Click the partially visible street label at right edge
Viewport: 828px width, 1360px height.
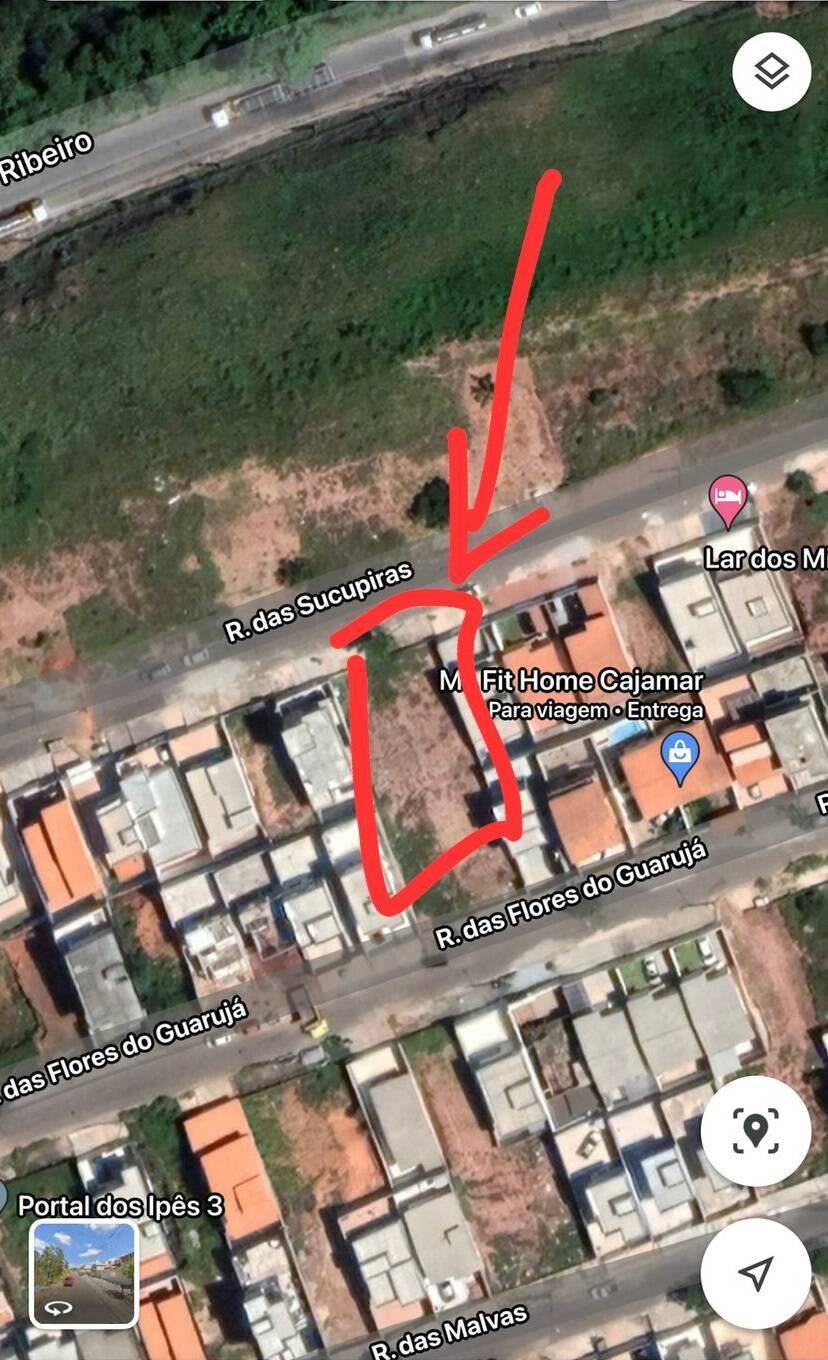point(822,803)
